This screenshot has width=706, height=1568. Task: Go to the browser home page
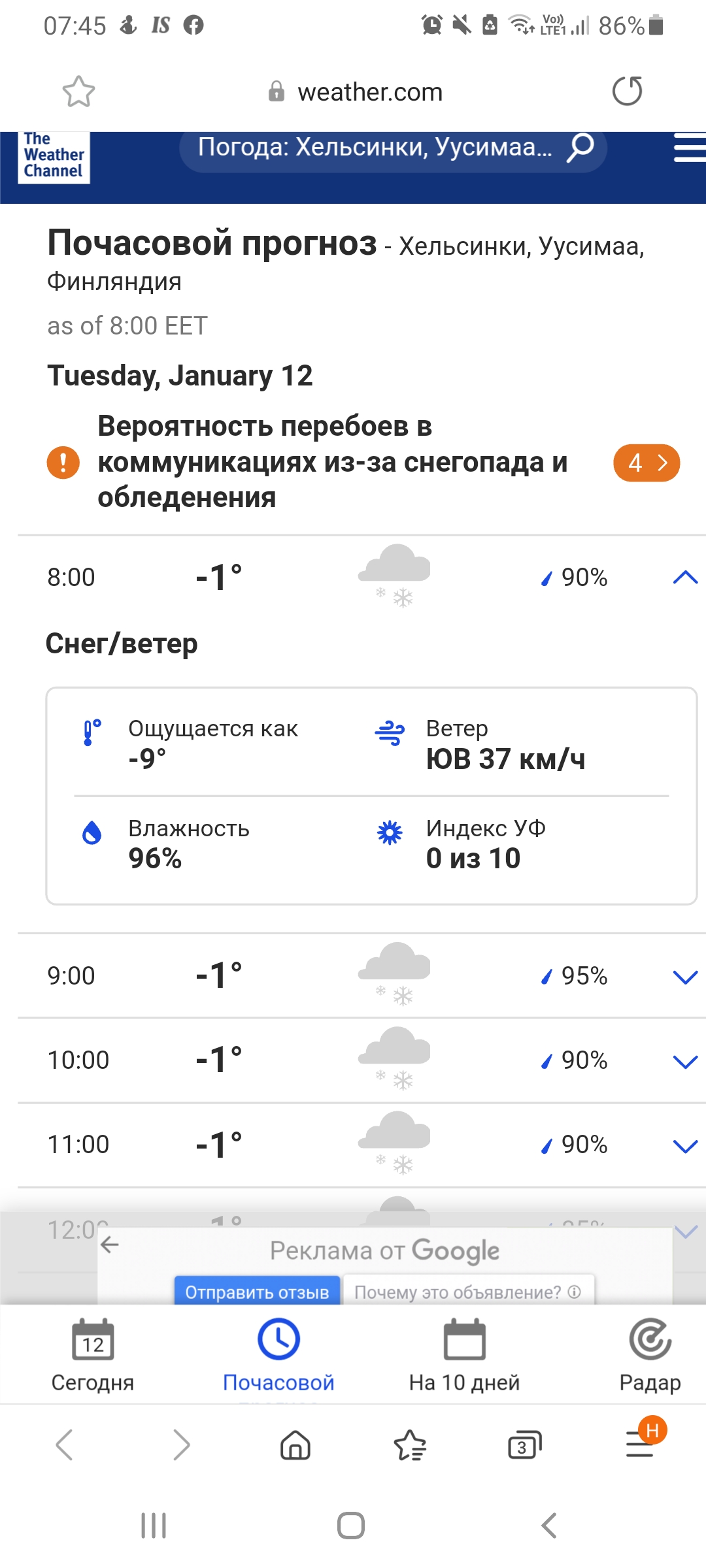pyautogui.click(x=295, y=1445)
